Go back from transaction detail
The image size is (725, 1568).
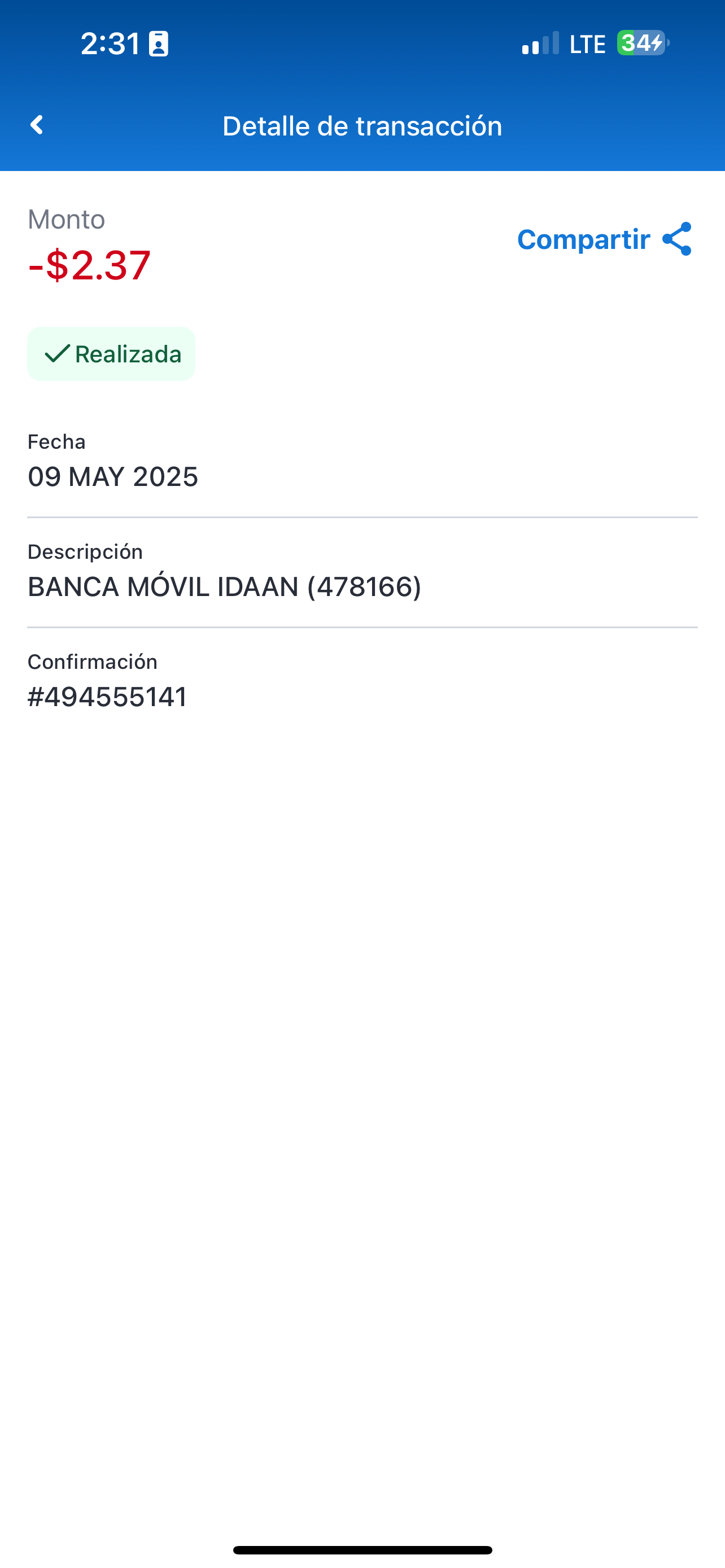(x=37, y=125)
